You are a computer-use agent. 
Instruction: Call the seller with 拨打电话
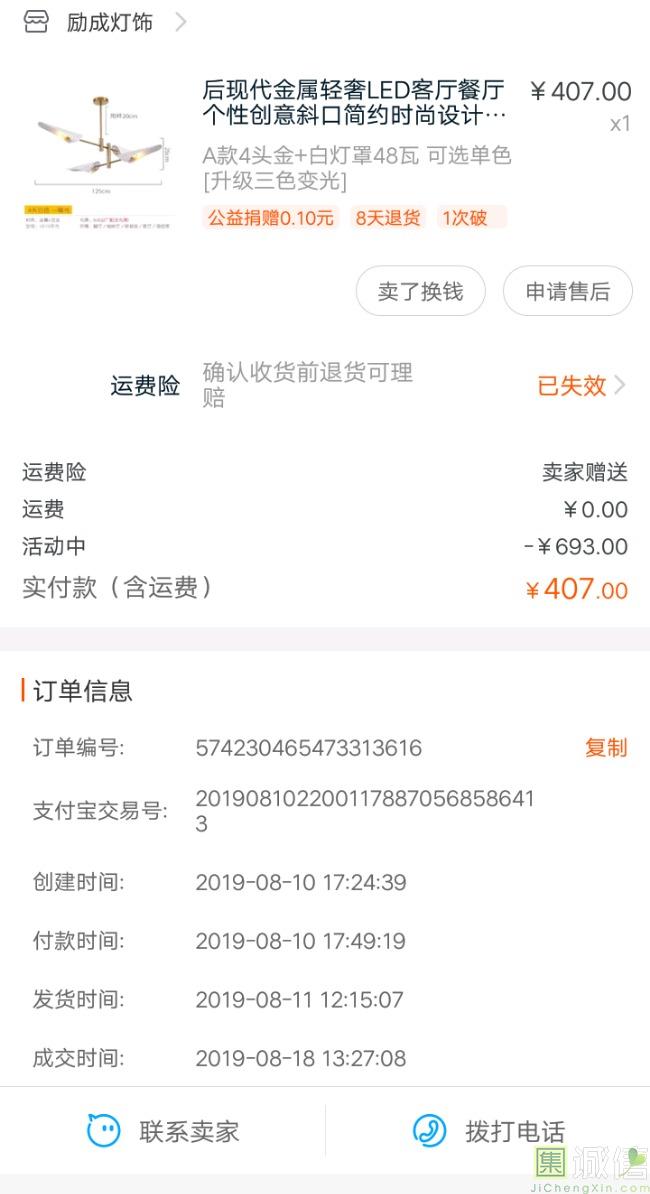coord(488,1131)
